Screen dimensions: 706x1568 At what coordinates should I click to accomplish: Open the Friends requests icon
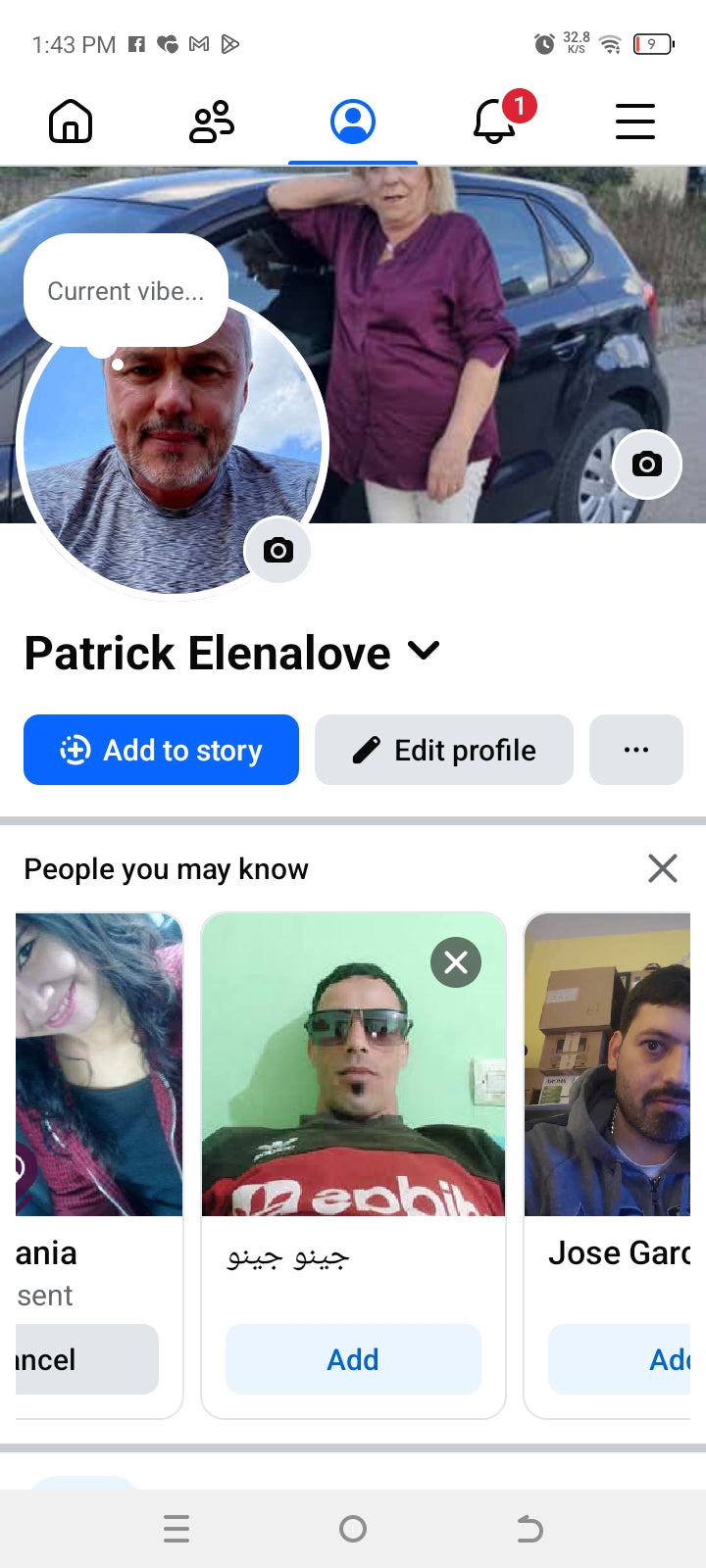point(211,121)
